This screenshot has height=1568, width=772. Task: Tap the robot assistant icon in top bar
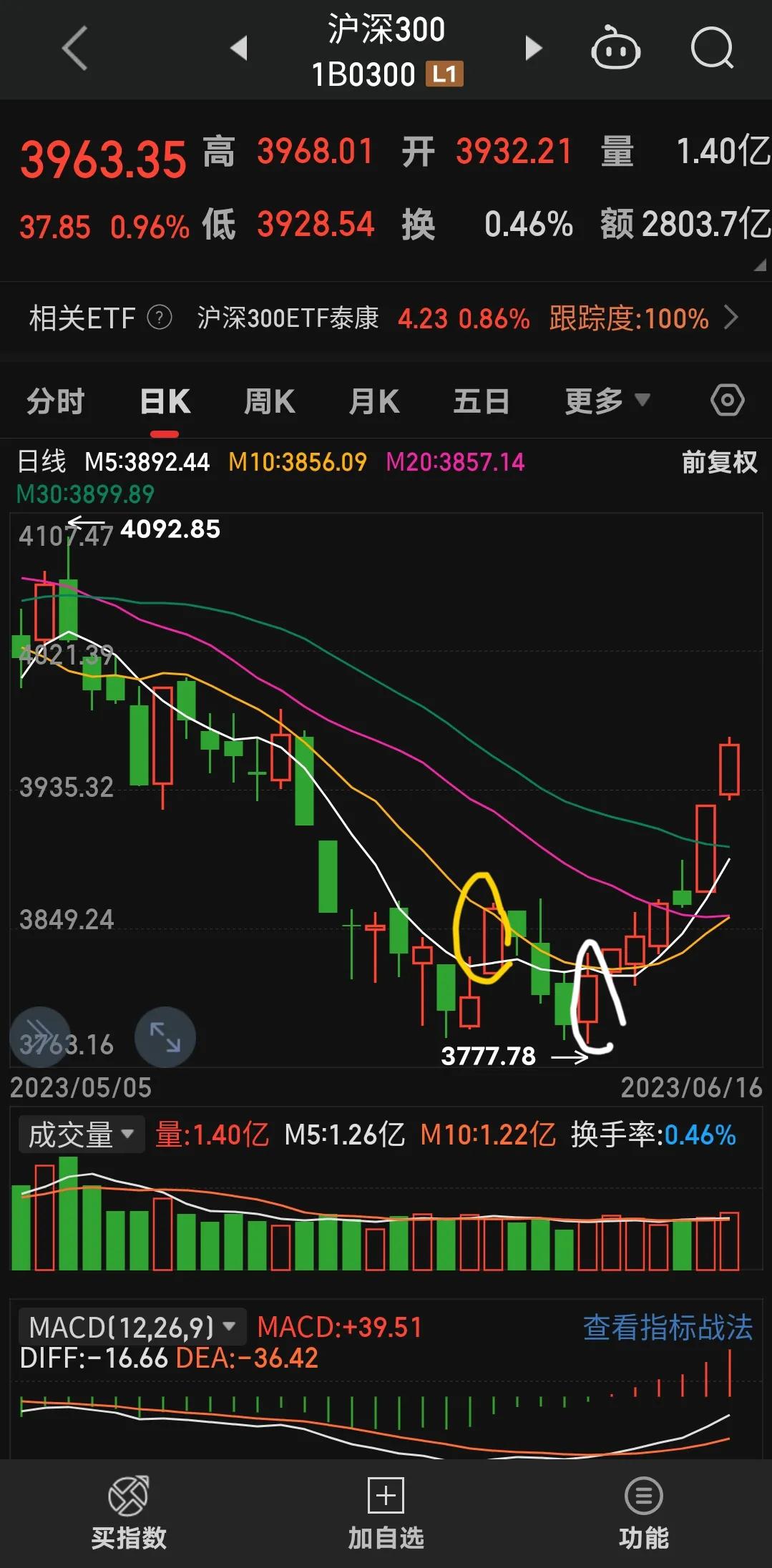point(617,47)
